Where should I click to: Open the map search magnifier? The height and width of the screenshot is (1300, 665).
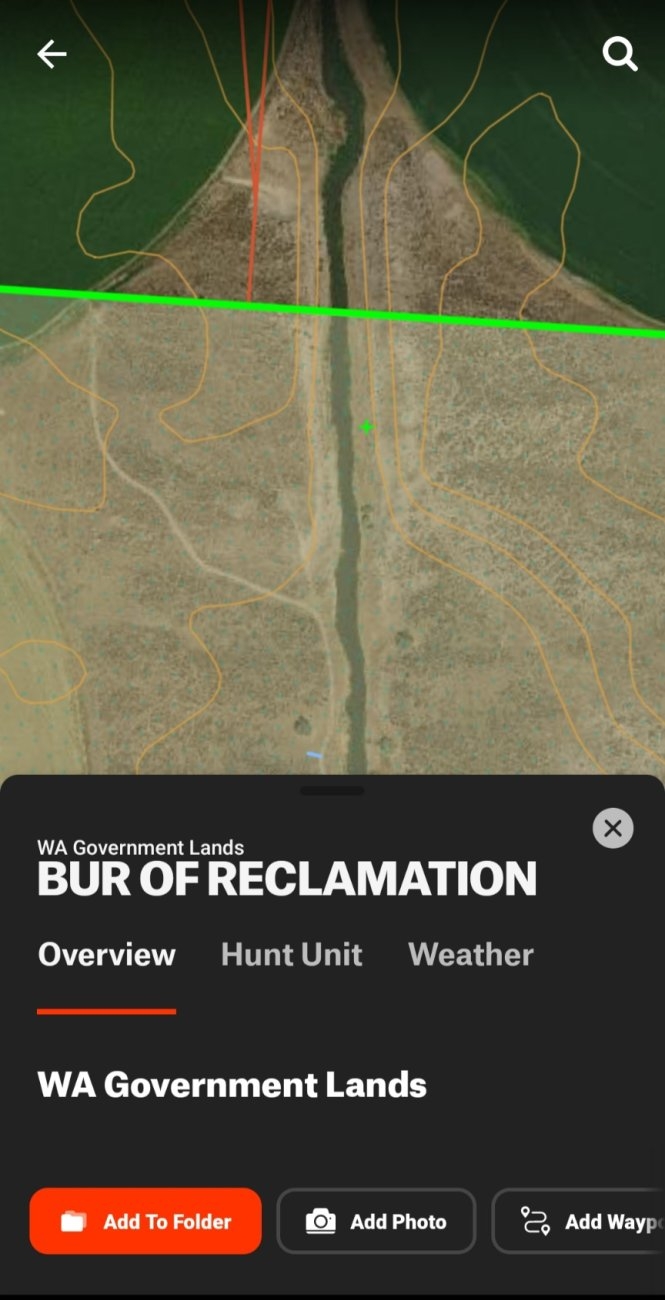(x=620, y=54)
